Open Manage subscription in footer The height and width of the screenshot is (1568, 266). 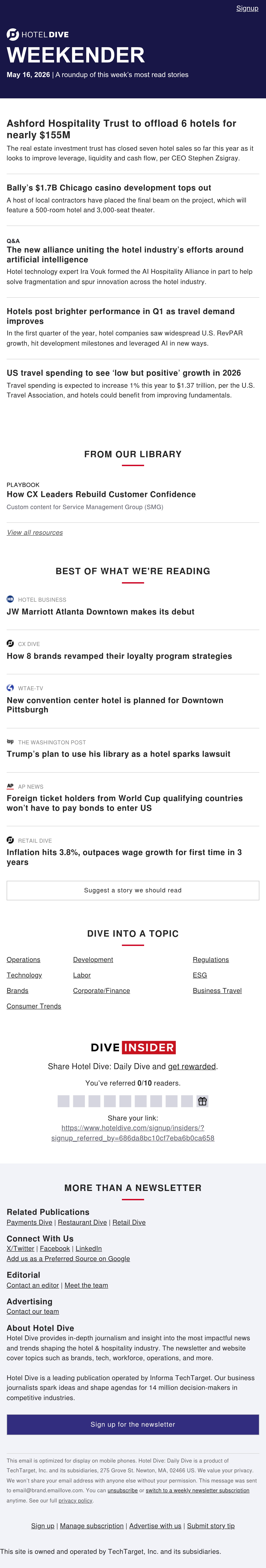[92, 1526]
